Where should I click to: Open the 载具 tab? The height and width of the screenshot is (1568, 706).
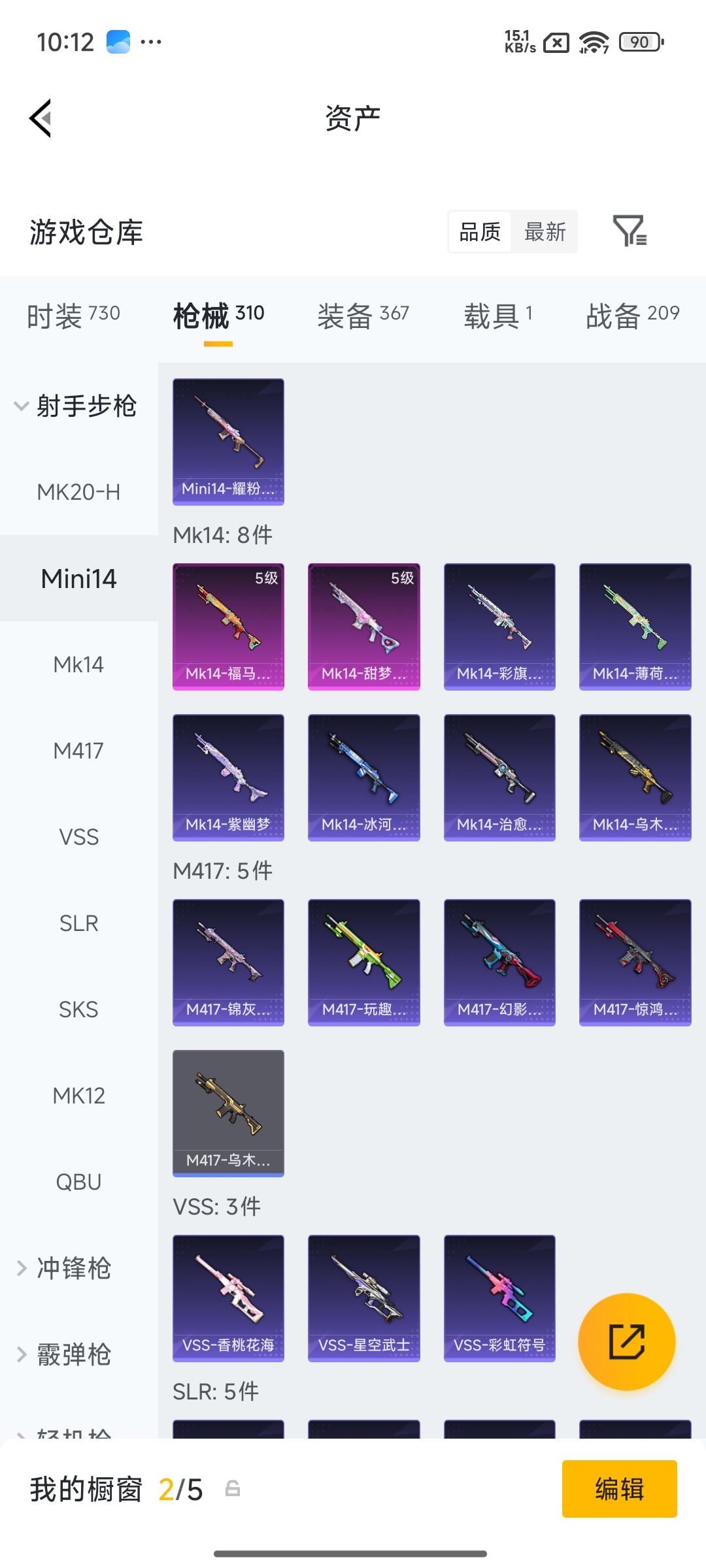point(498,316)
